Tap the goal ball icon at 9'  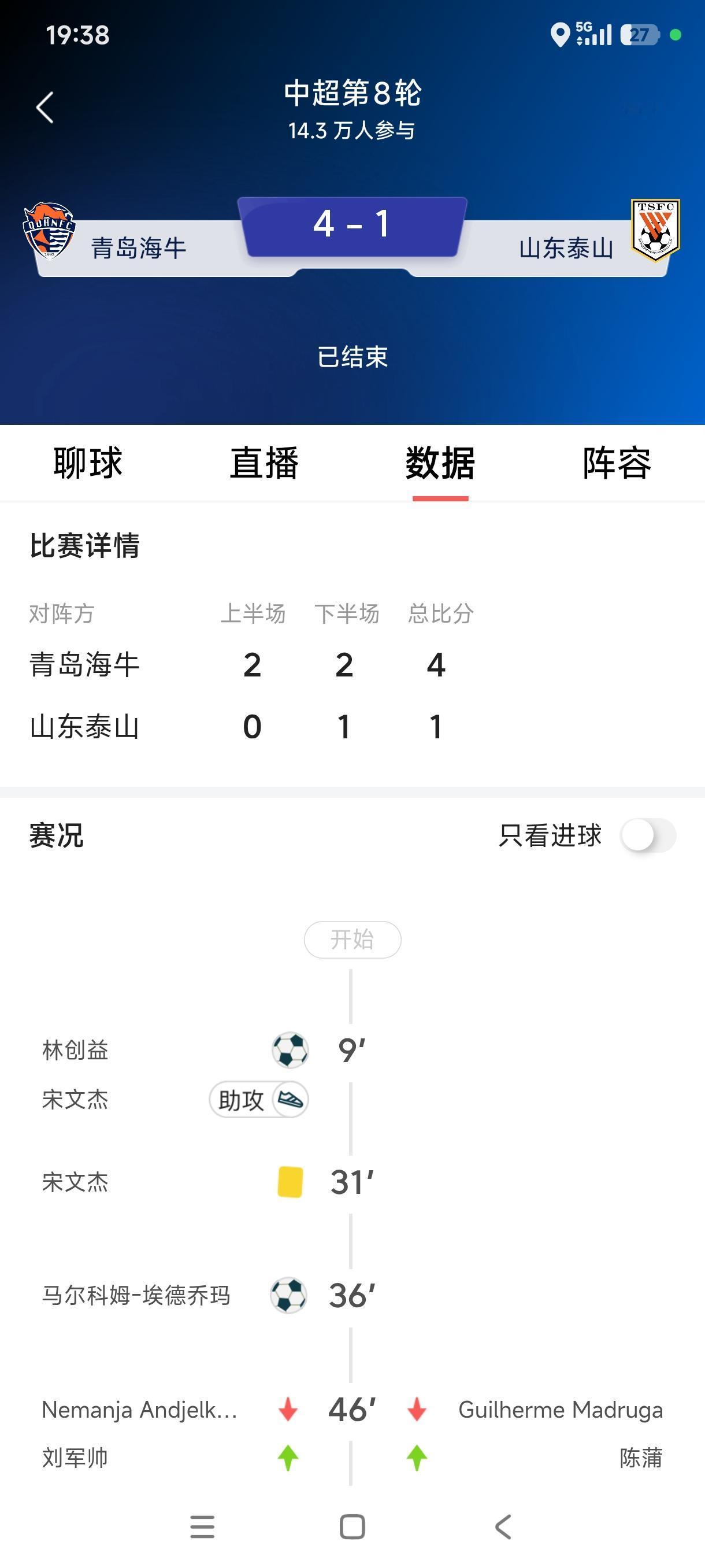(x=290, y=1049)
